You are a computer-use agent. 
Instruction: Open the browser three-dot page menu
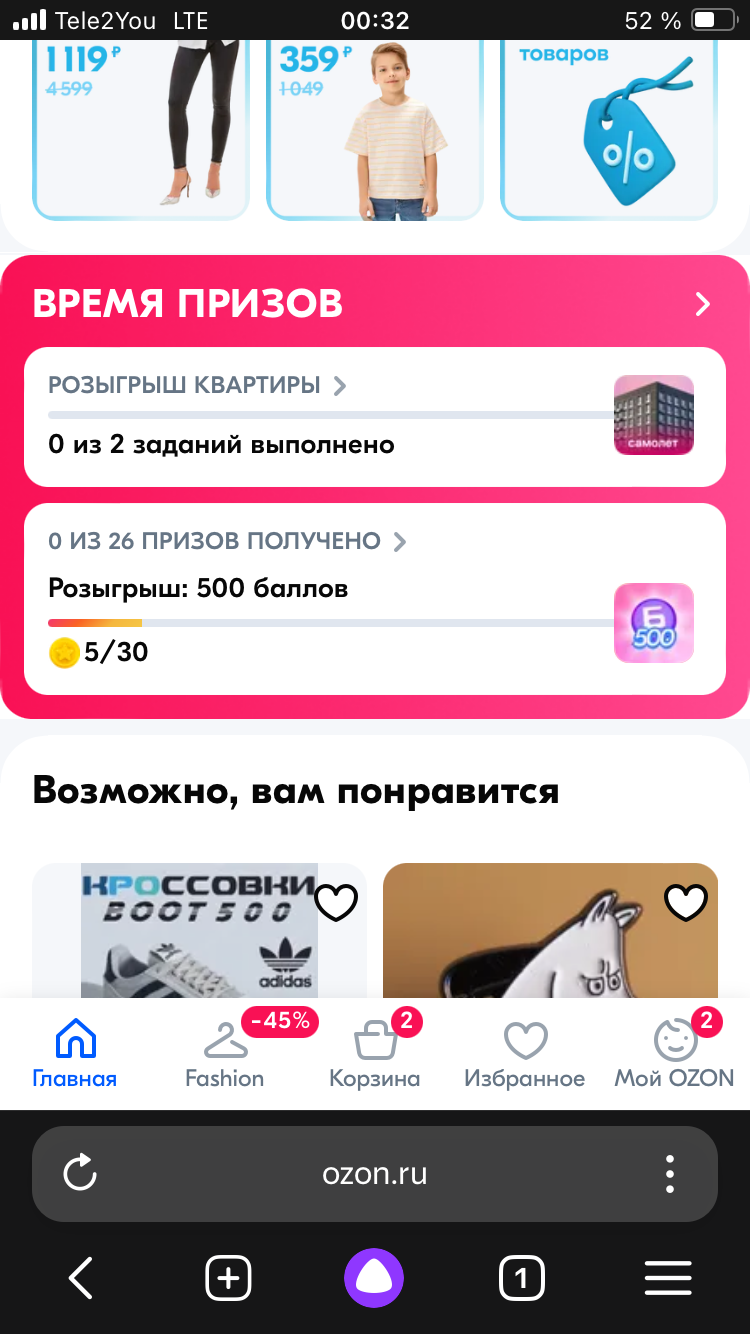[670, 1173]
